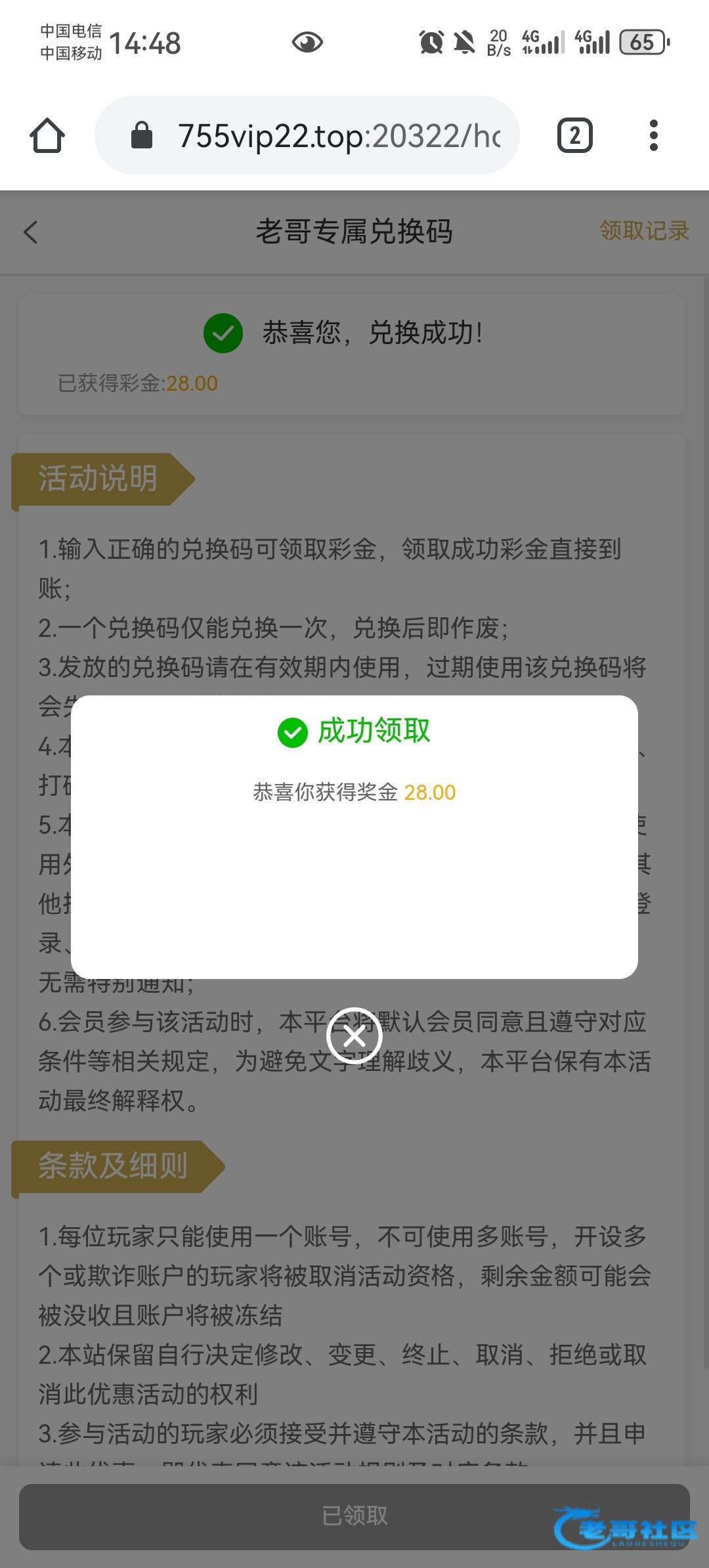Tap the URL address bar
The image size is (709, 1568).
point(307,135)
